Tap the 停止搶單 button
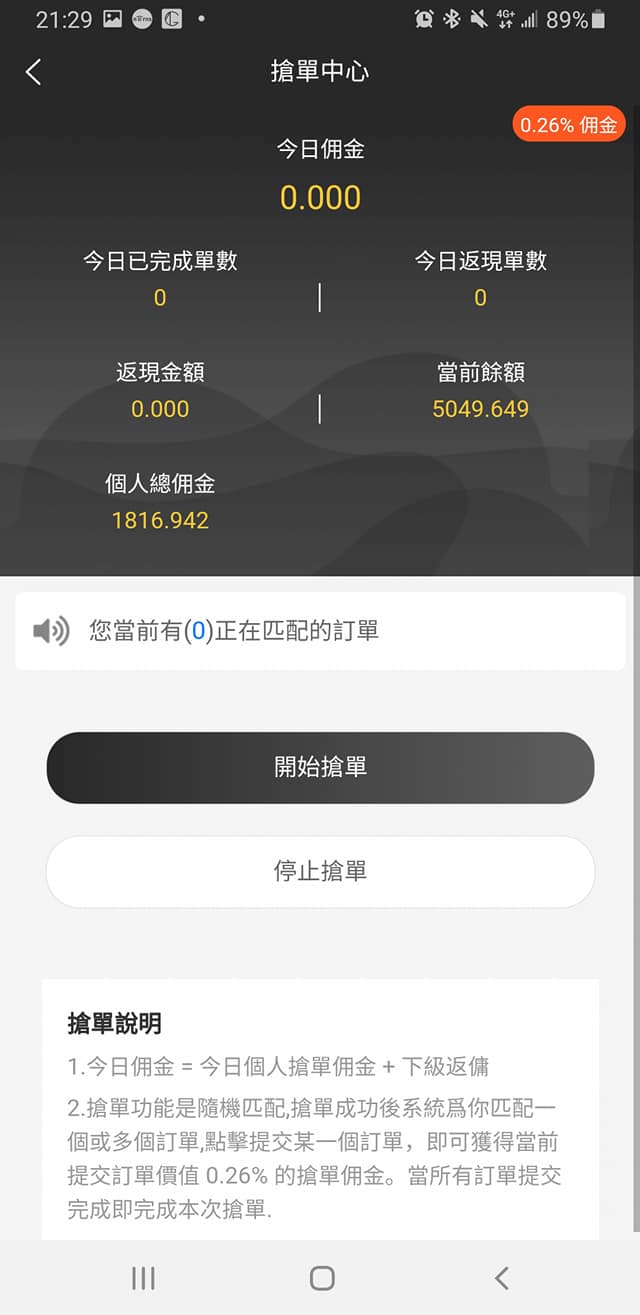The image size is (640, 1315). pos(320,871)
